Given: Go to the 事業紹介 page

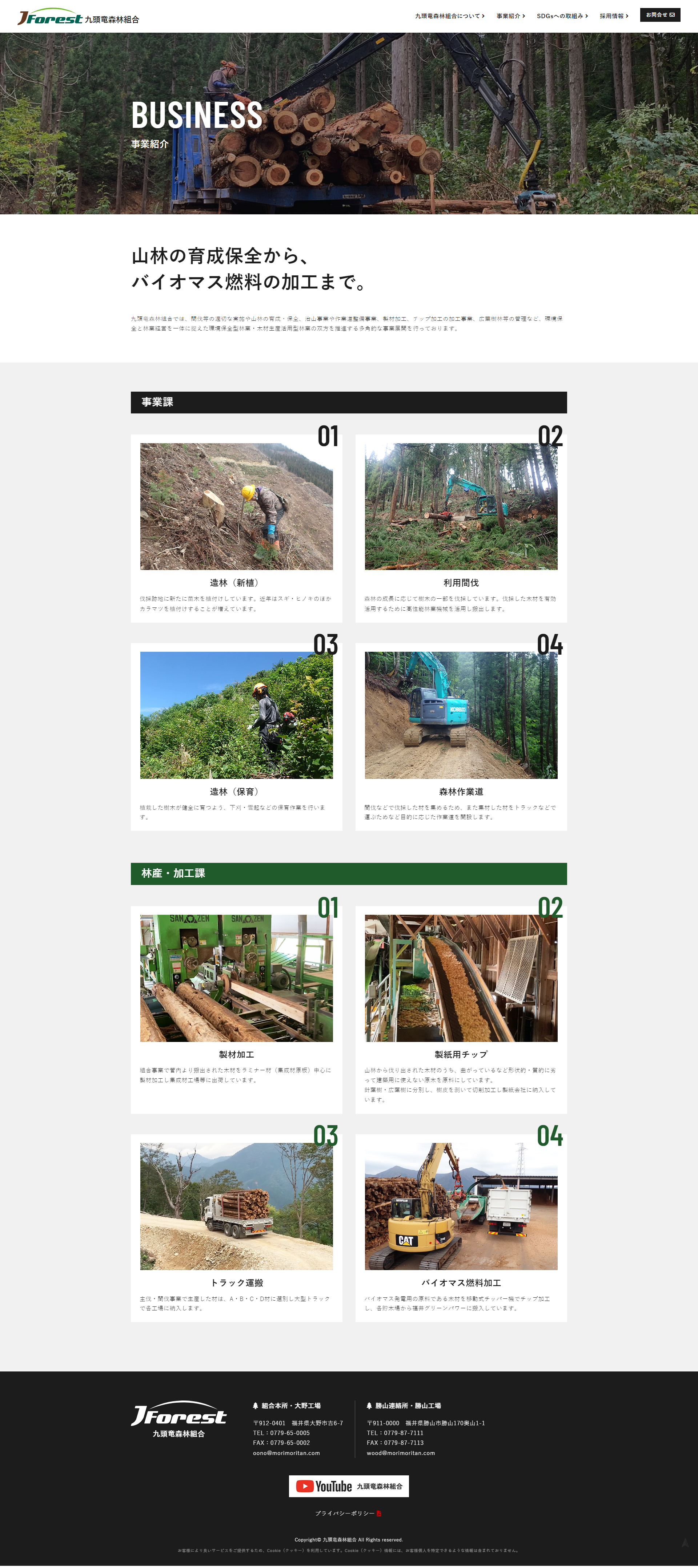Looking at the screenshot, I should click(x=510, y=16).
